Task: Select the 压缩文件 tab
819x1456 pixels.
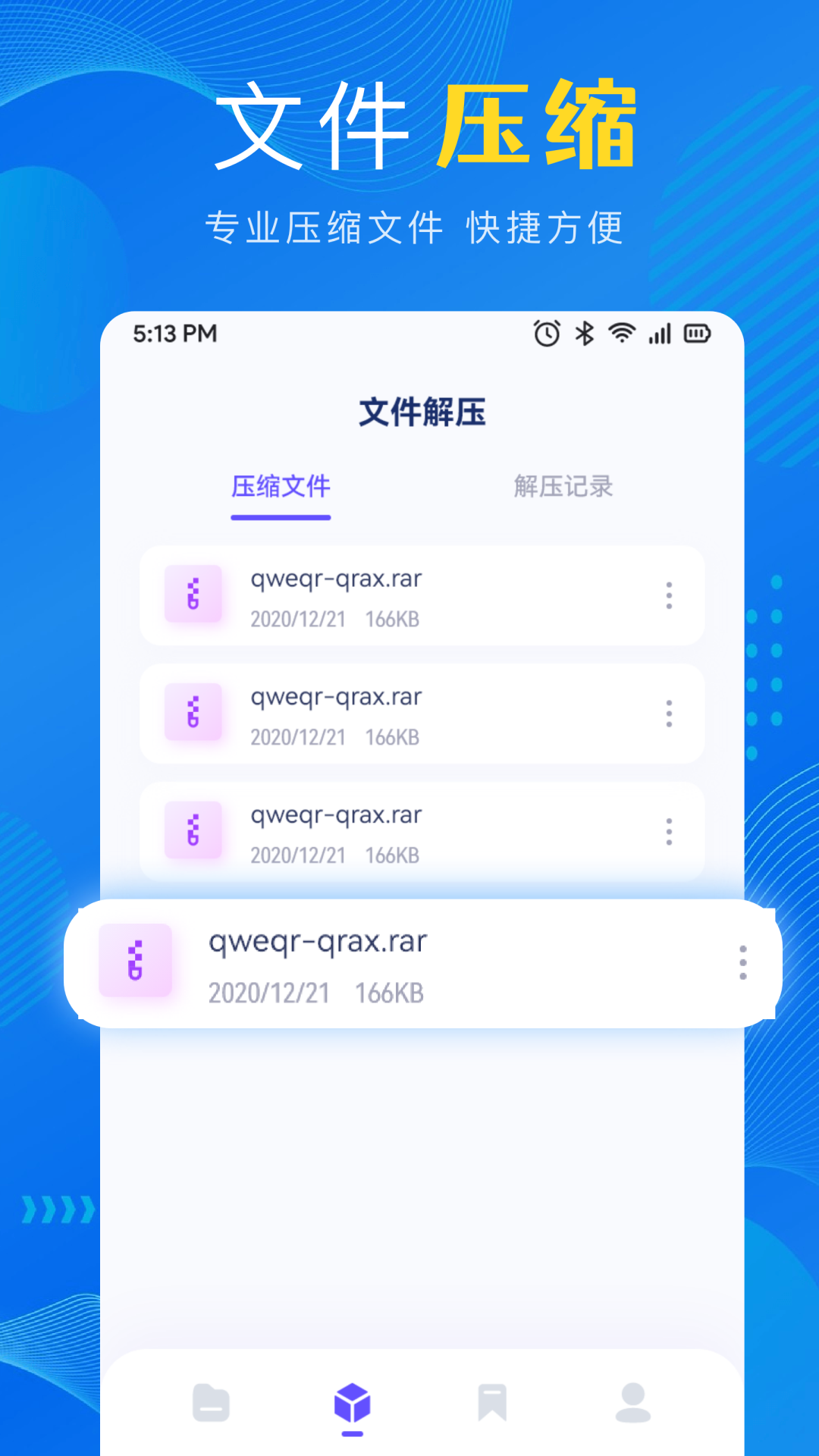Action: point(281,488)
